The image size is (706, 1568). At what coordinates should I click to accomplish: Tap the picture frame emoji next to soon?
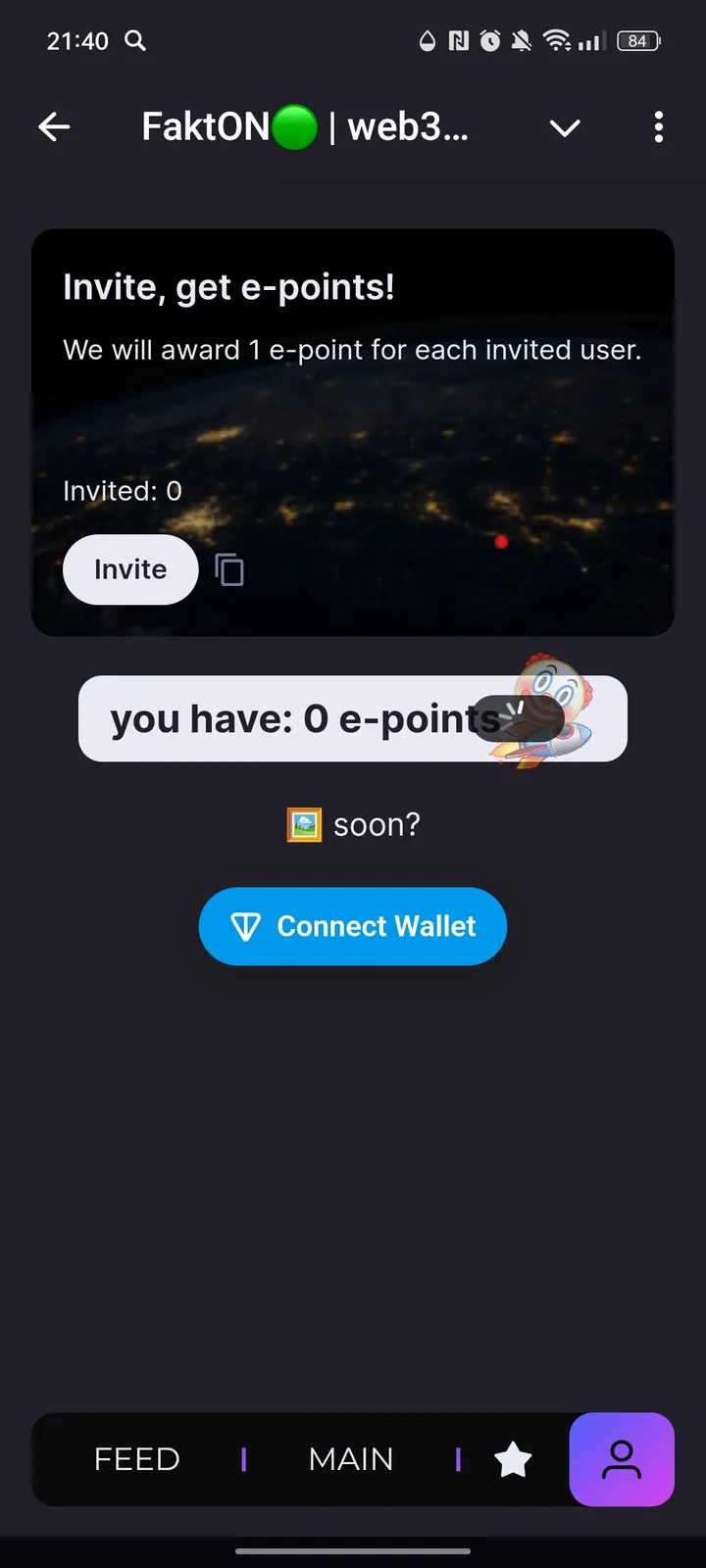point(304,824)
